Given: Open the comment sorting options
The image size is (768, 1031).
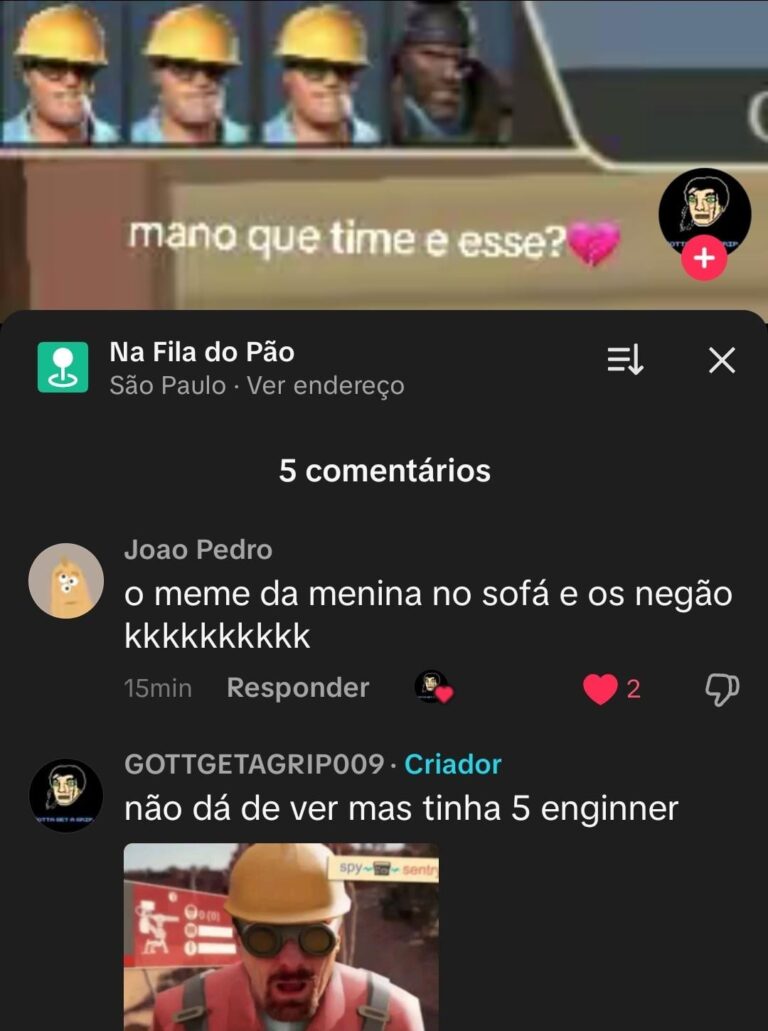Looking at the screenshot, I should 625,361.
